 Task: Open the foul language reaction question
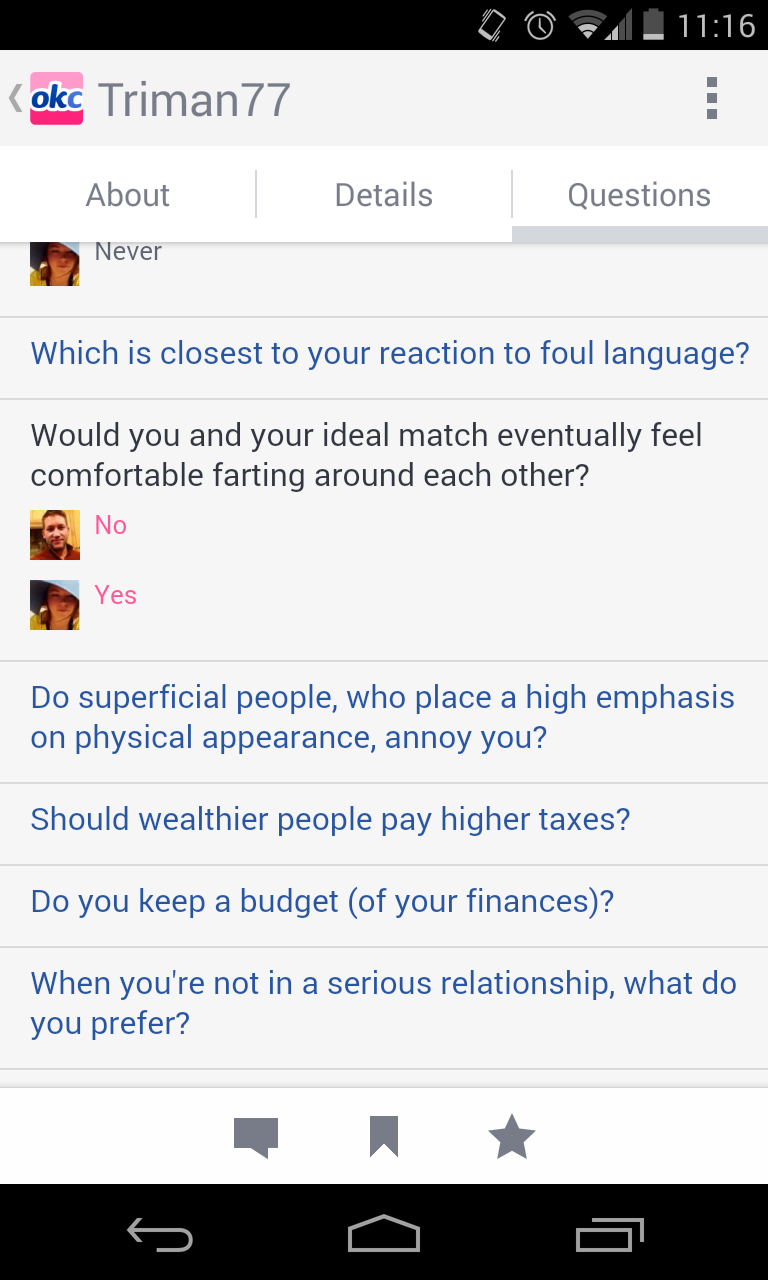tap(389, 354)
